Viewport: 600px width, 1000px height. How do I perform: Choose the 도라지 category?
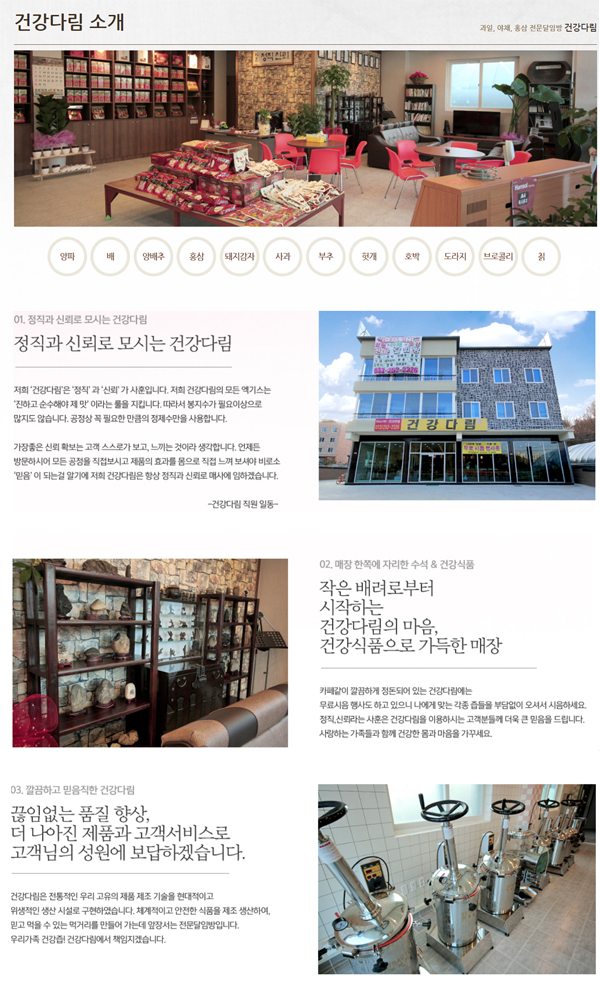[455, 257]
